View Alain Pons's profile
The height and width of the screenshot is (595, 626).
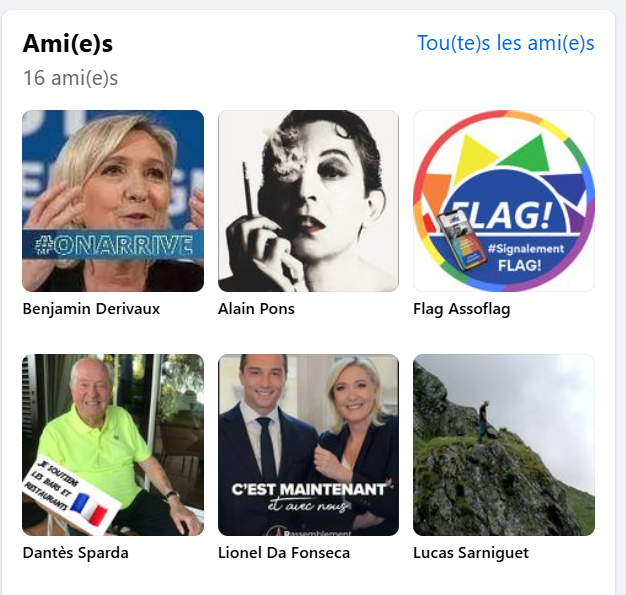click(308, 201)
